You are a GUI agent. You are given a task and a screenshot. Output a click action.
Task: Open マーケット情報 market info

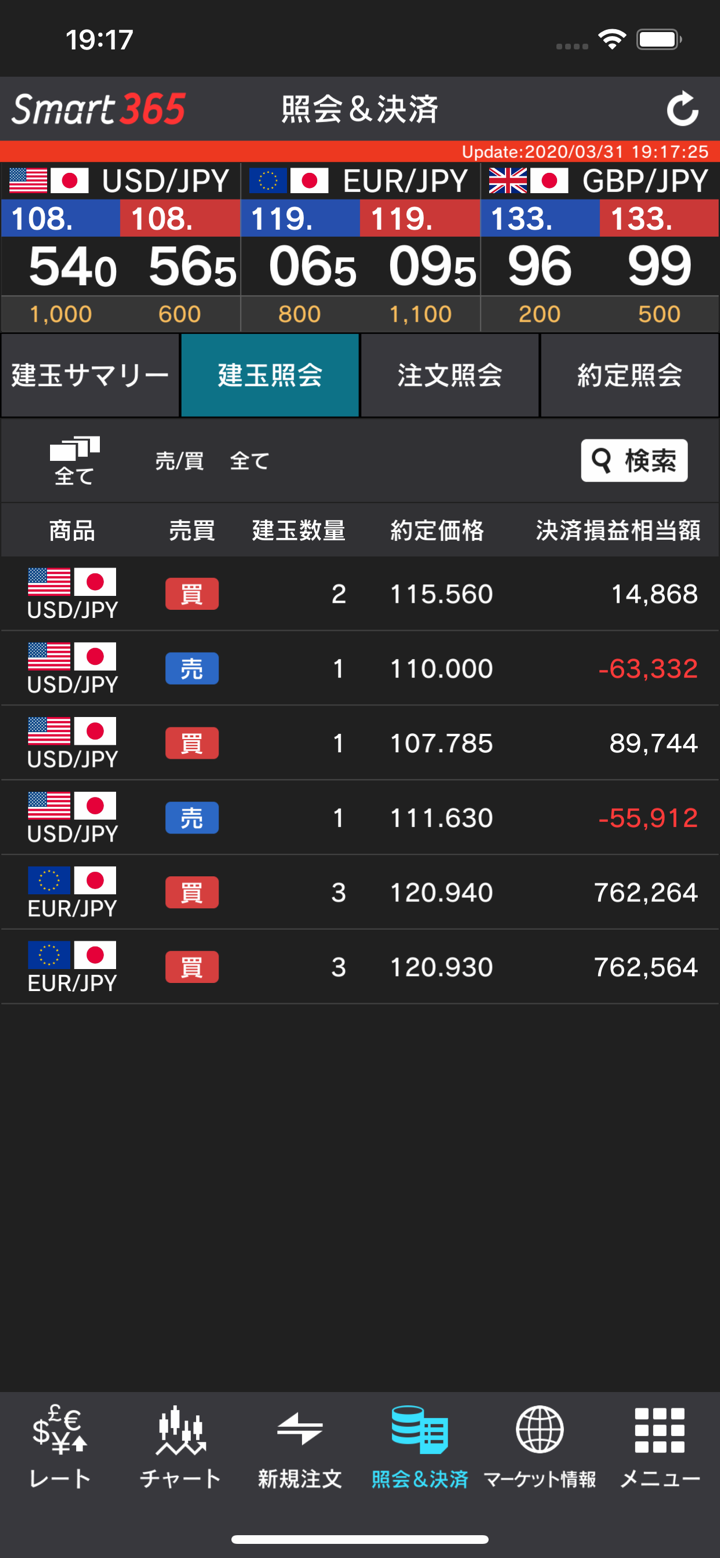tap(540, 1446)
